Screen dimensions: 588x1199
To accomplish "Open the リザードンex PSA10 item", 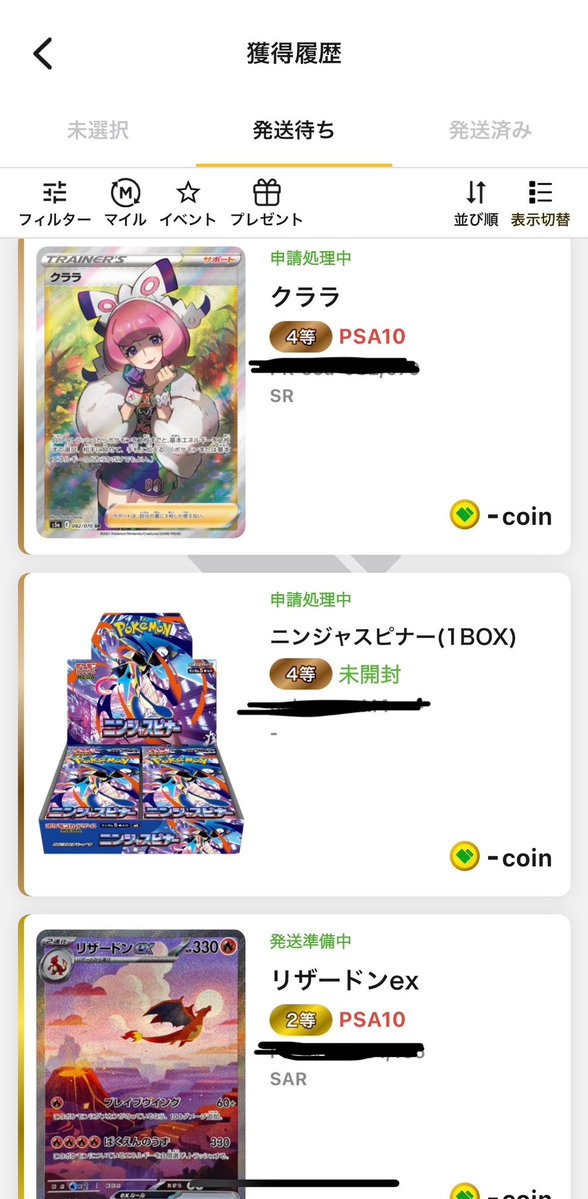I will coord(294,1057).
